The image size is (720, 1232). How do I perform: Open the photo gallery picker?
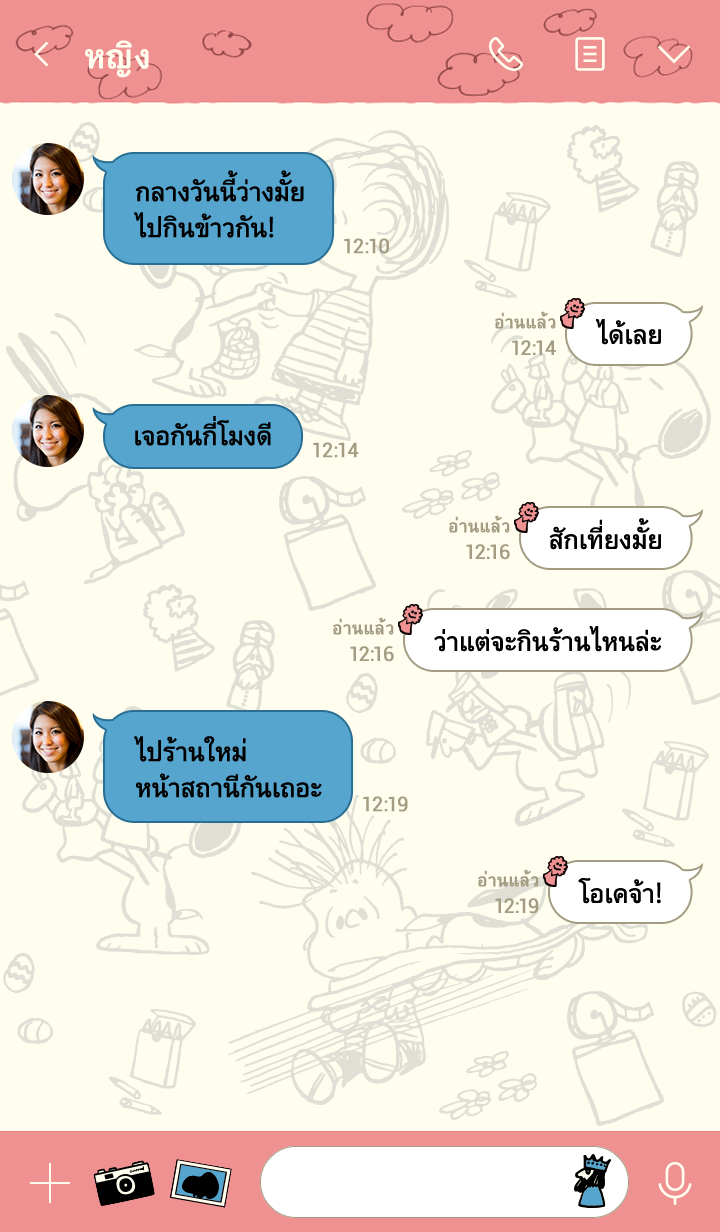click(202, 1183)
